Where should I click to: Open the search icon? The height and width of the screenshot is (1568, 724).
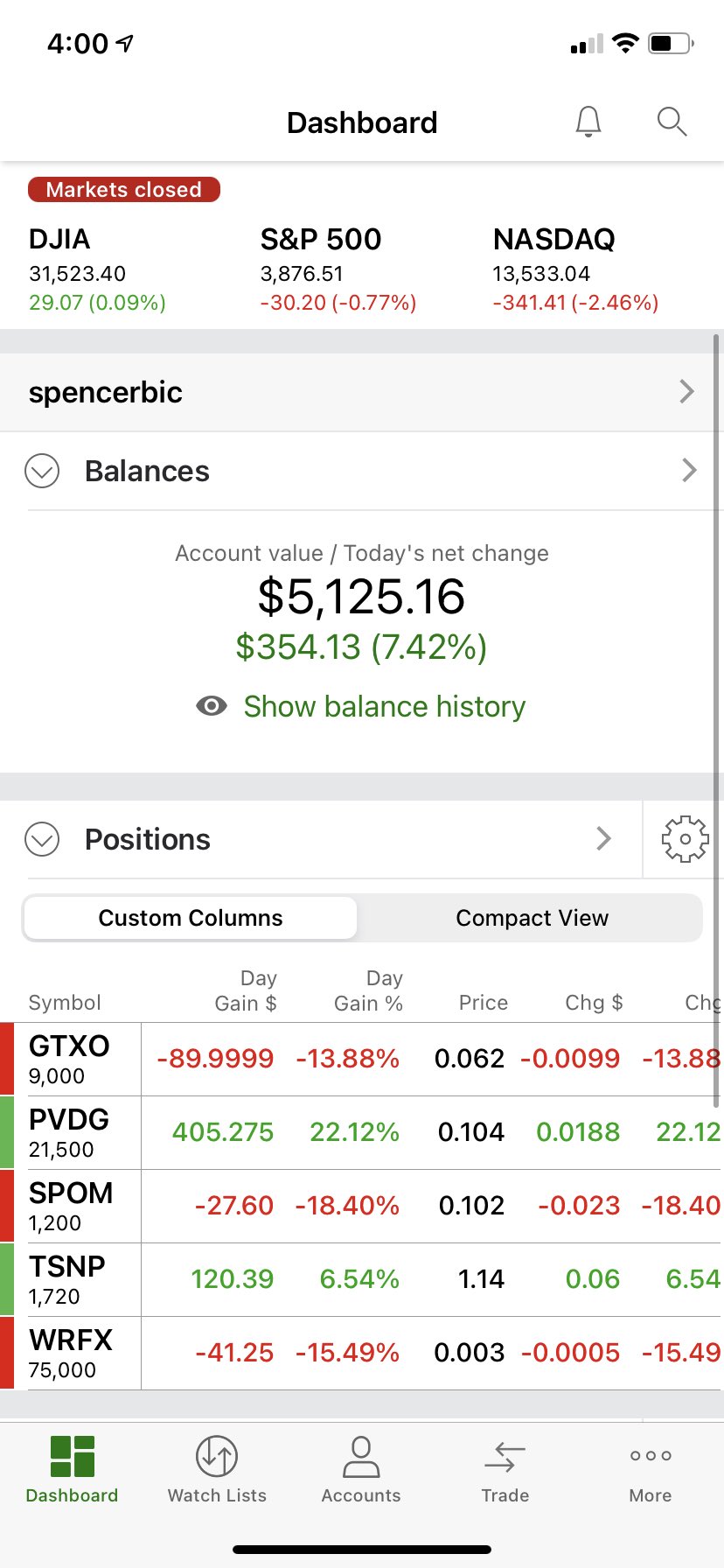pos(672,122)
